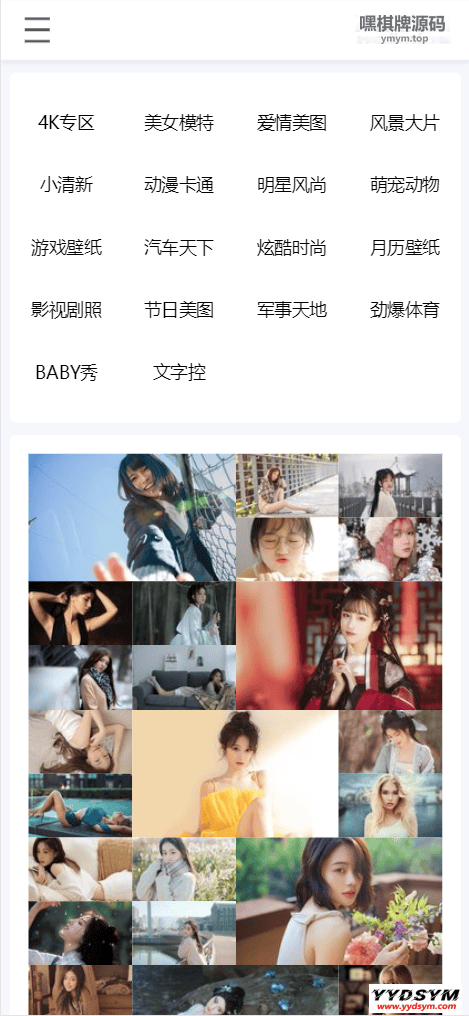Viewport: 469px width, 1016px height.
Task: Open the 4K专区 category
Action: 66,122
